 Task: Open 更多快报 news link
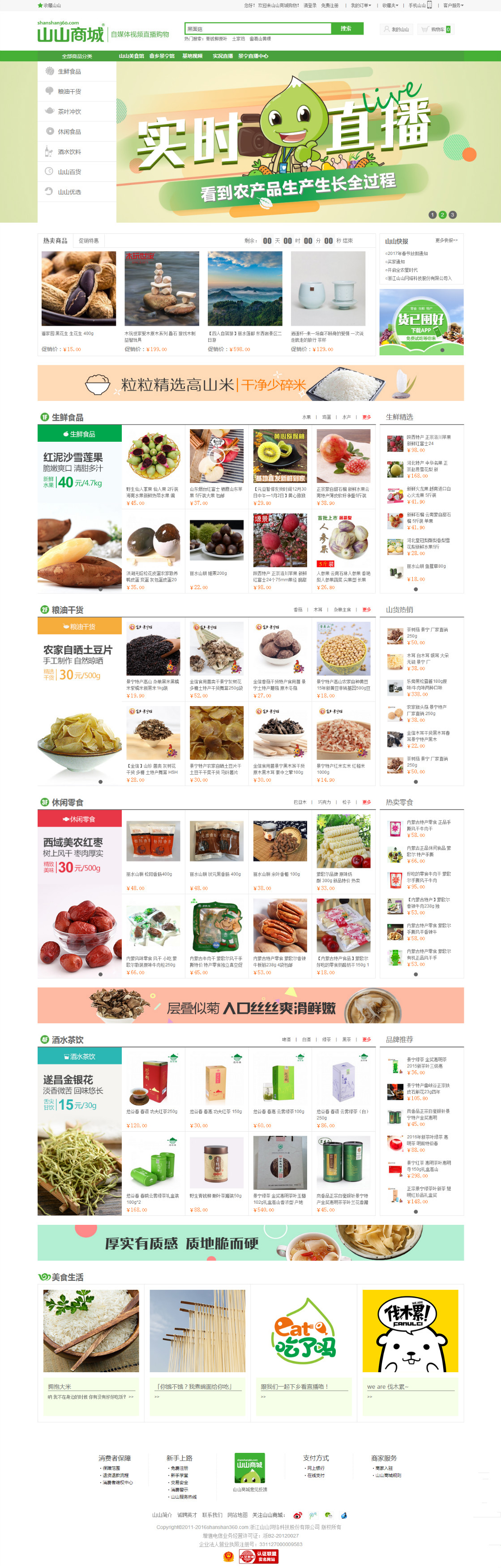(x=446, y=241)
